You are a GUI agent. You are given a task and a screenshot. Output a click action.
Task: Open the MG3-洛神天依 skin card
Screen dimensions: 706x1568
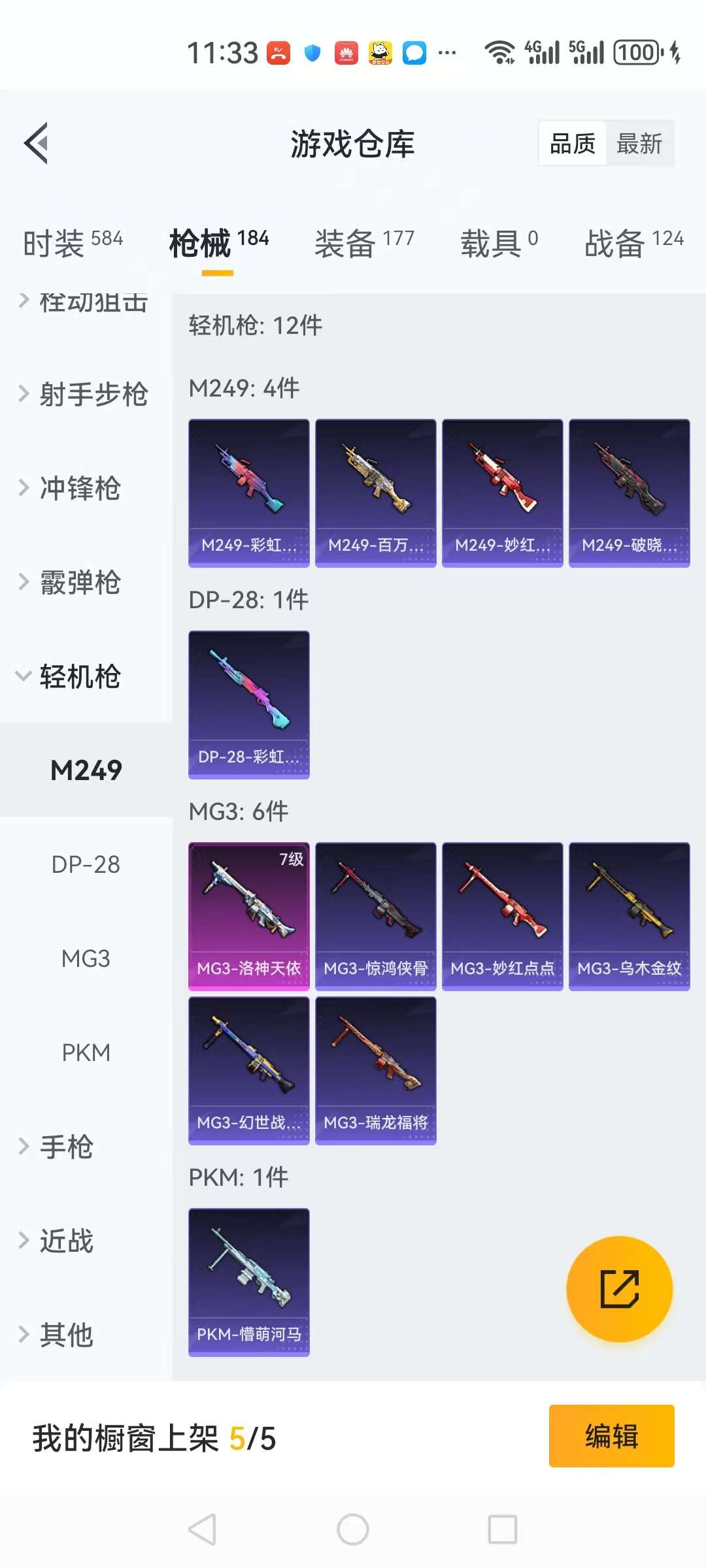pyautogui.click(x=248, y=916)
